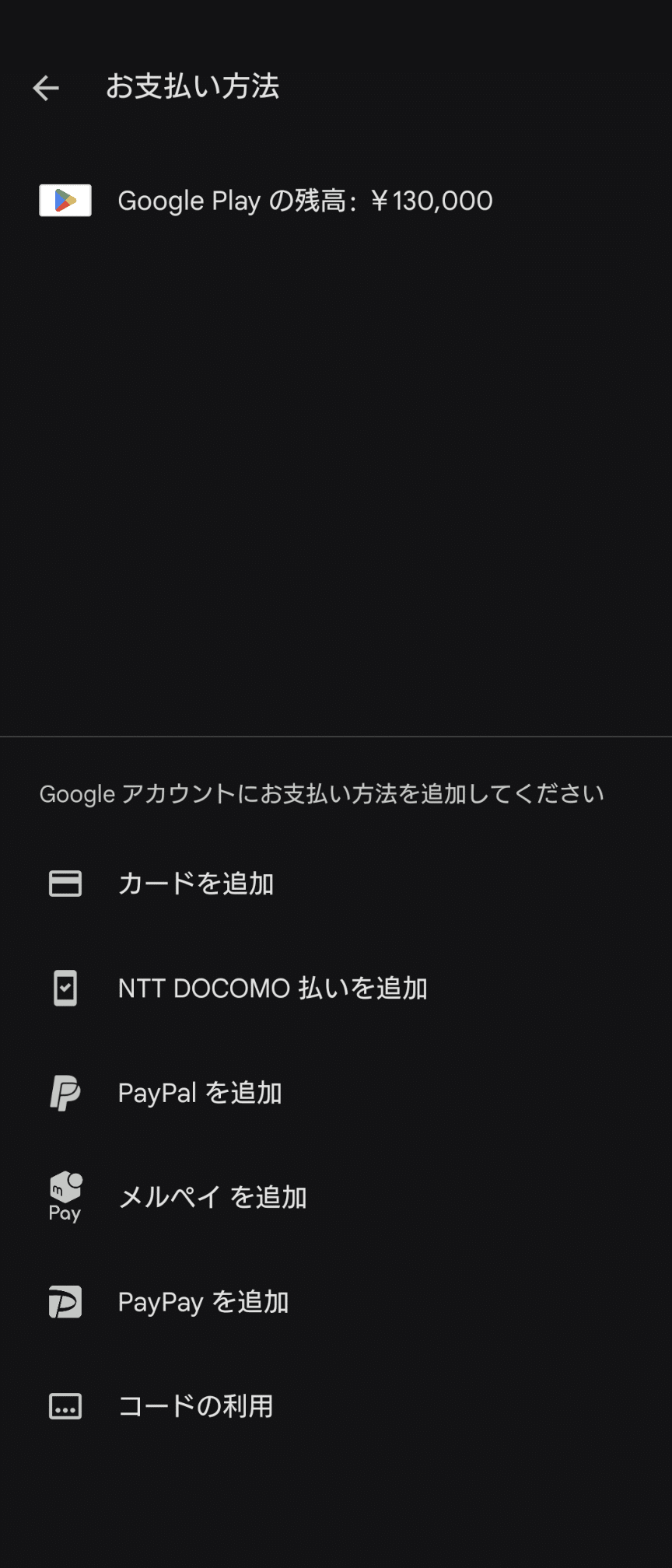Screen dimensions: 672x1568
Task: Open コードの利用 to redeem a code
Action: [x=195, y=1406]
